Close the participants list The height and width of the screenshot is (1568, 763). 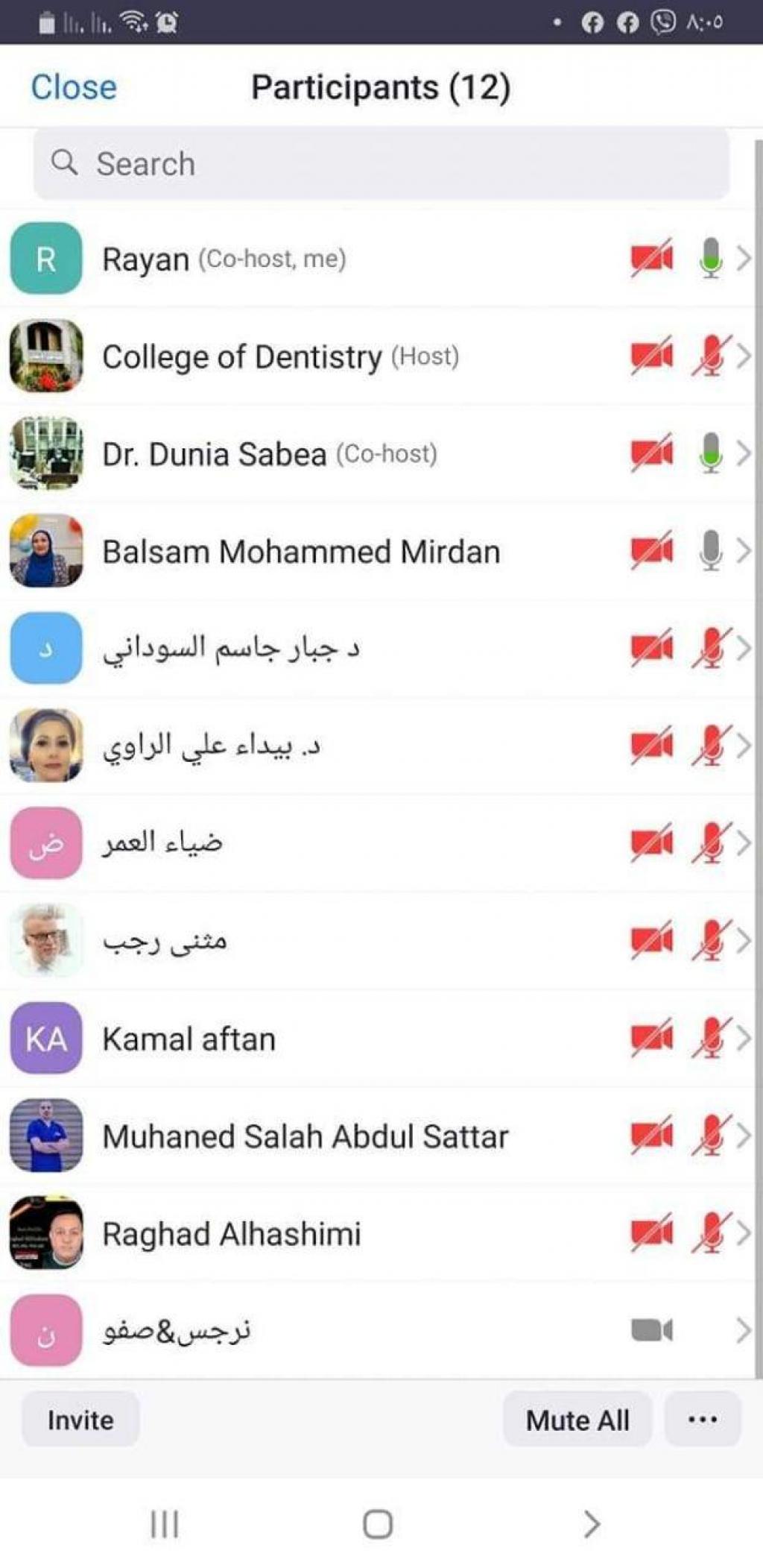[x=74, y=87]
